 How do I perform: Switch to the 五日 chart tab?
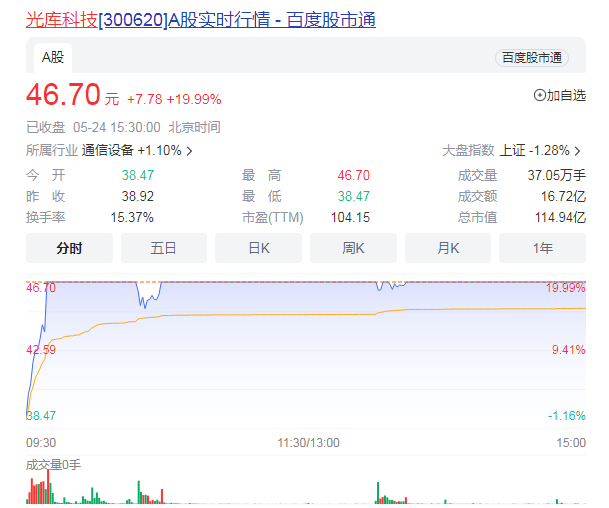click(x=163, y=248)
